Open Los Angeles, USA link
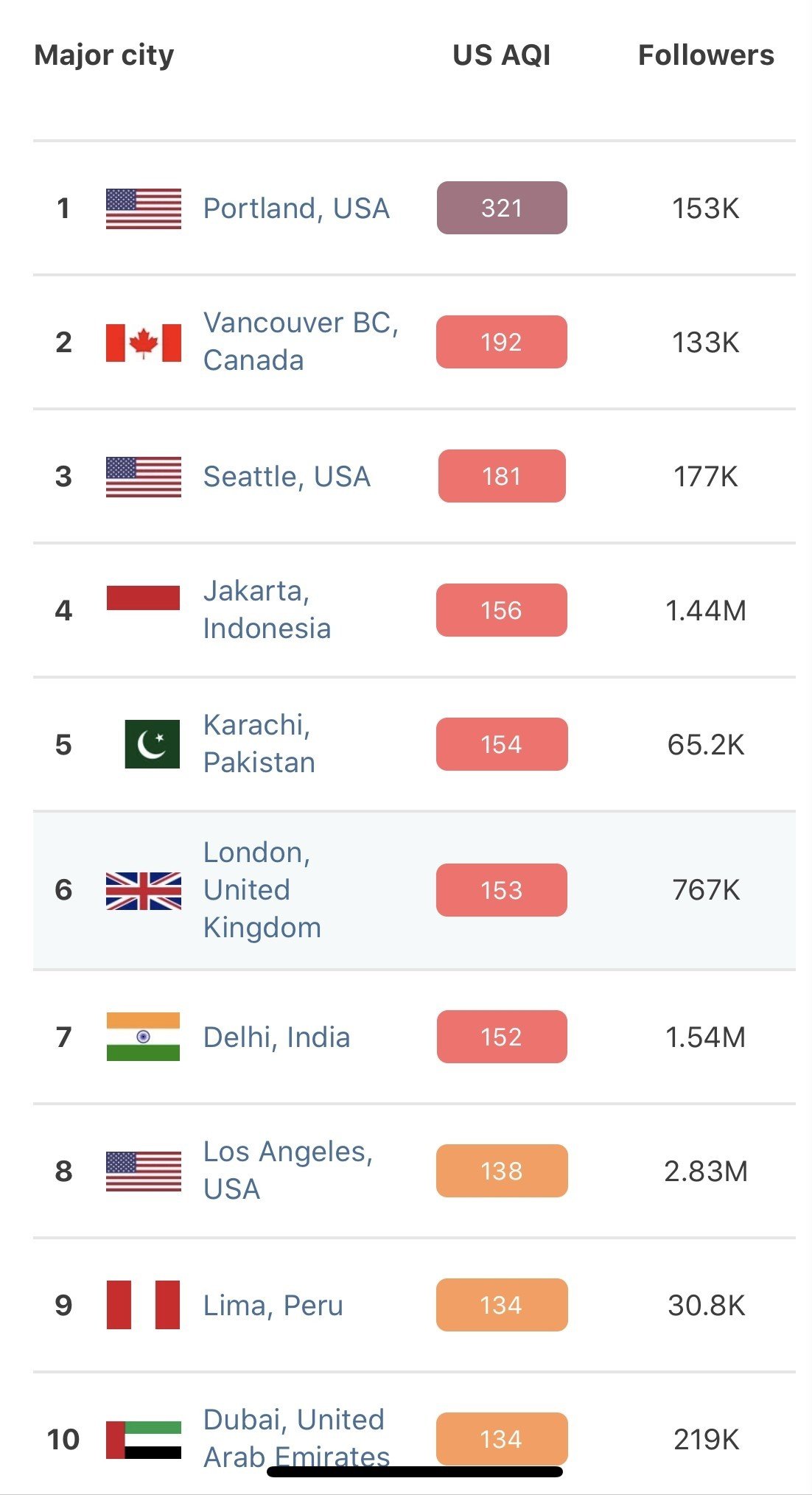 tap(288, 1171)
